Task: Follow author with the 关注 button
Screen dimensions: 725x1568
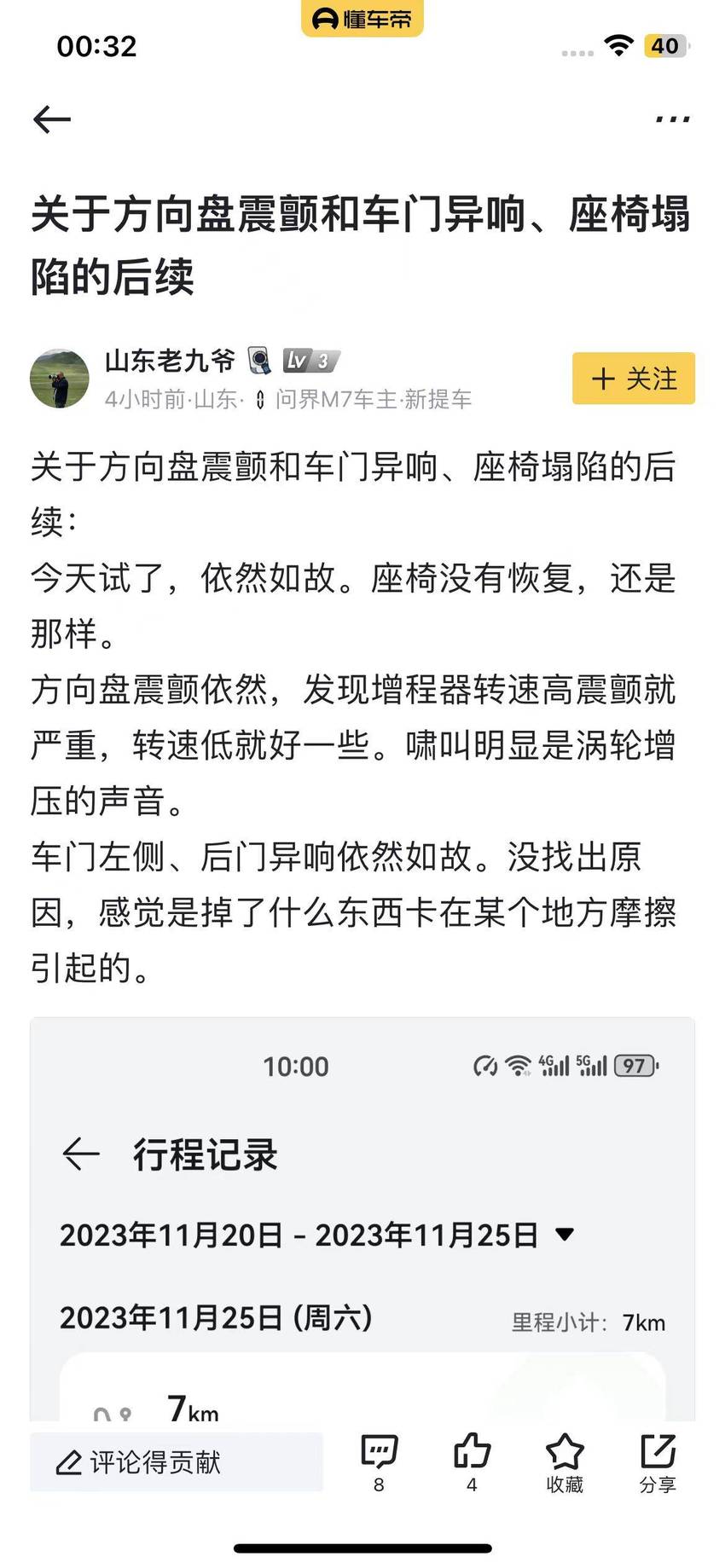Action: click(634, 378)
